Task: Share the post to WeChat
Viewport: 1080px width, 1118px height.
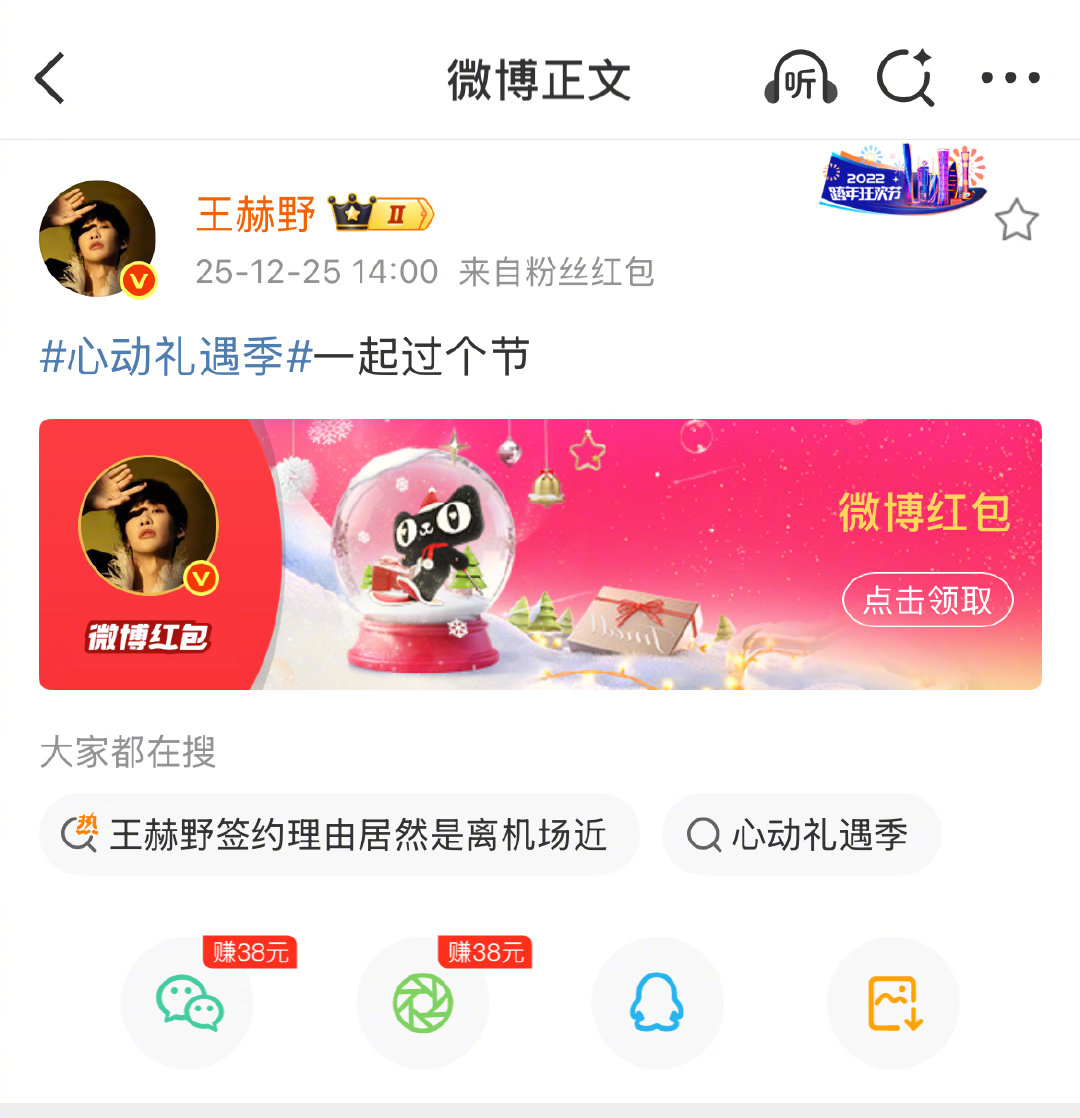Action: (x=187, y=1002)
